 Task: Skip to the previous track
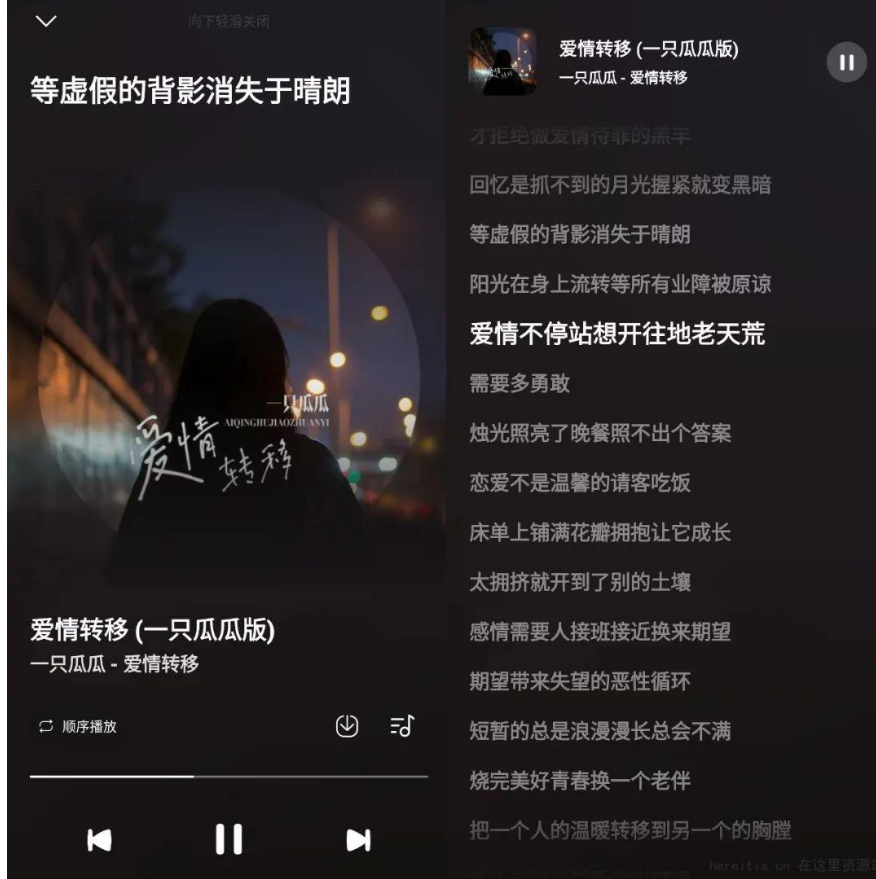99,840
